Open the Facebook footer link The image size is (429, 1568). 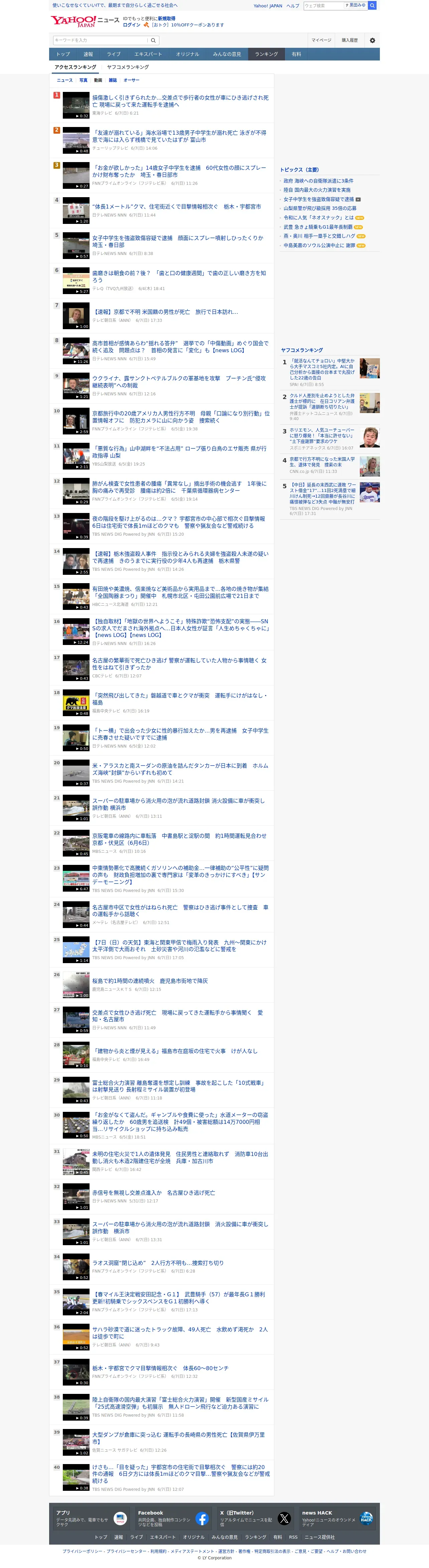(172, 1518)
